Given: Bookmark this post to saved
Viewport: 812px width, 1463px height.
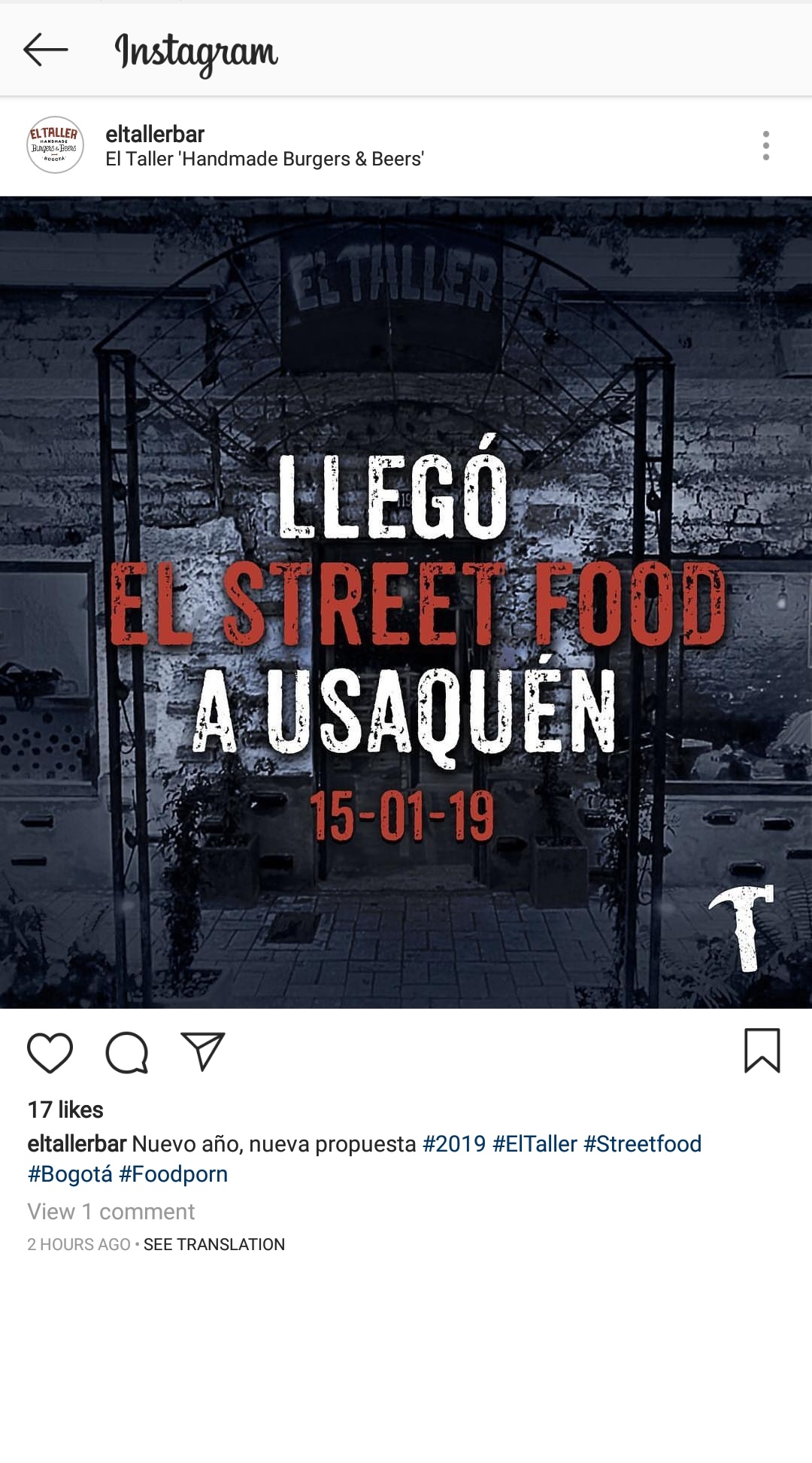Looking at the screenshot, I should (762, 1050).
